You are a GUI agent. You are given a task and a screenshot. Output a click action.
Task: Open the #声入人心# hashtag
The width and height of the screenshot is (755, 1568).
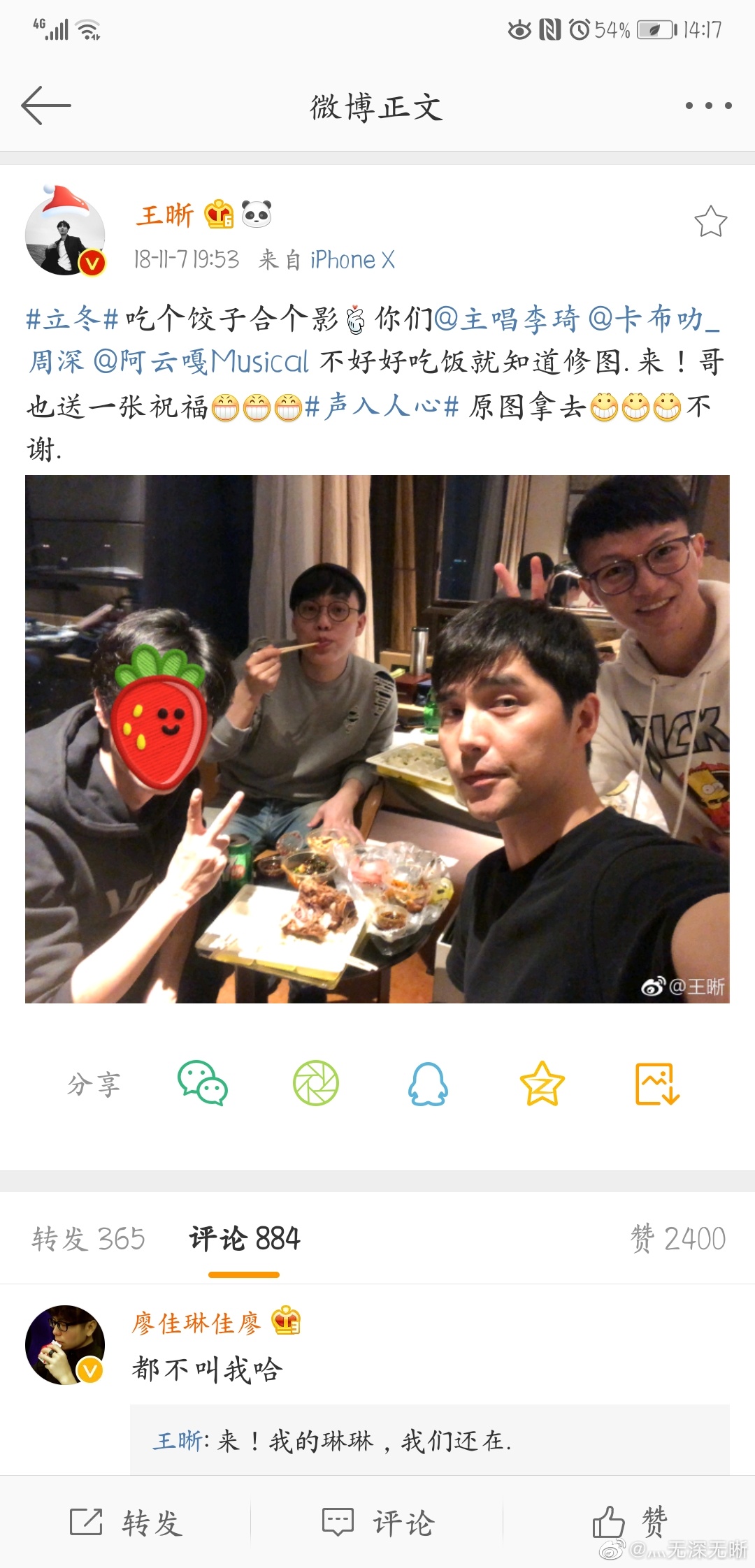click(382, 405)
